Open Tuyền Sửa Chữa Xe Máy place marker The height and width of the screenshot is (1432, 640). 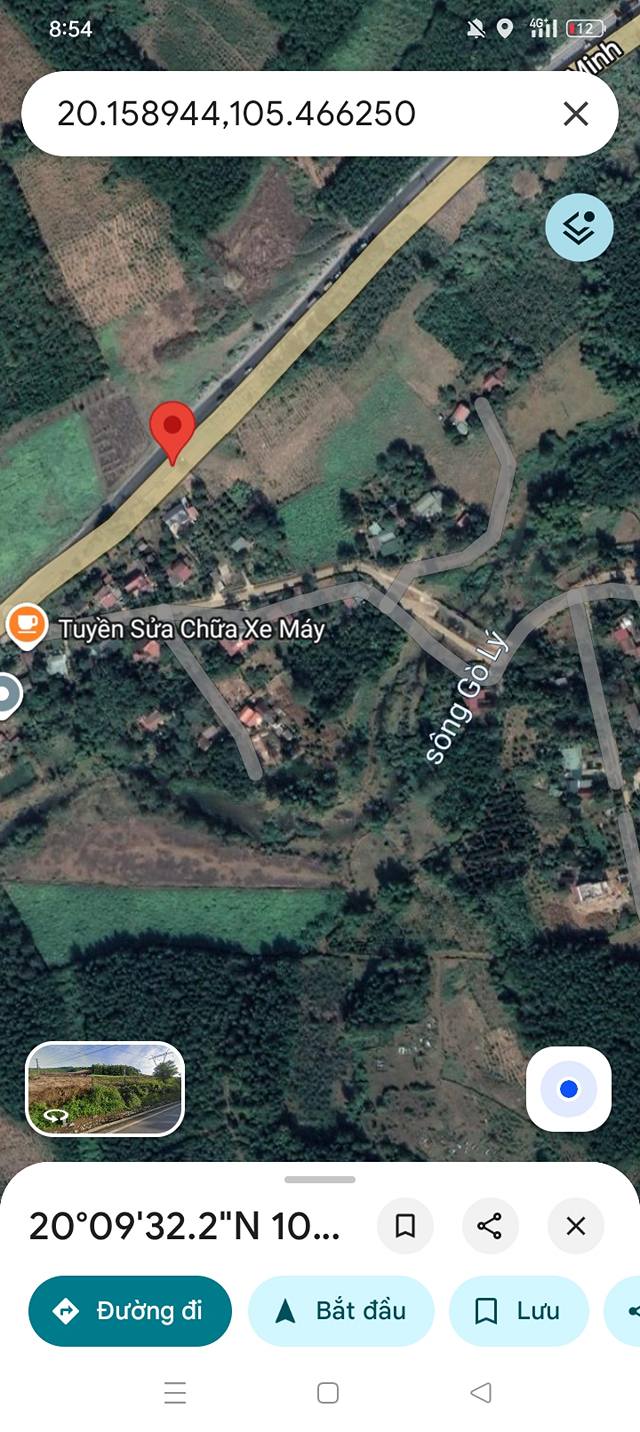[27, 625]
